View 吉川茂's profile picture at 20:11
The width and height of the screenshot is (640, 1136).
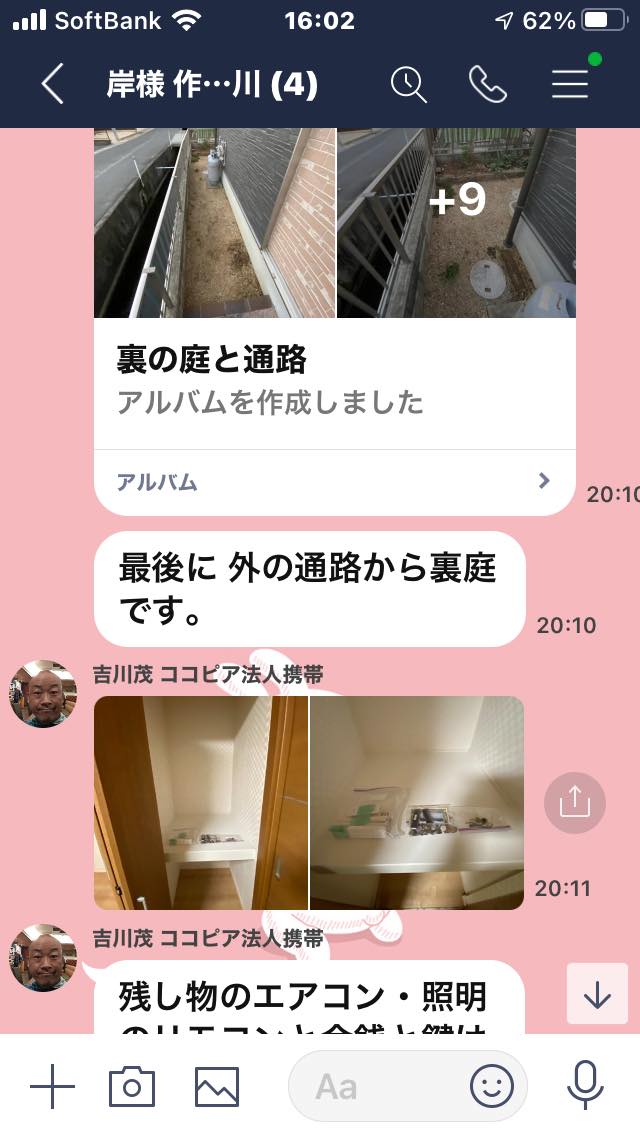[43, 694]
